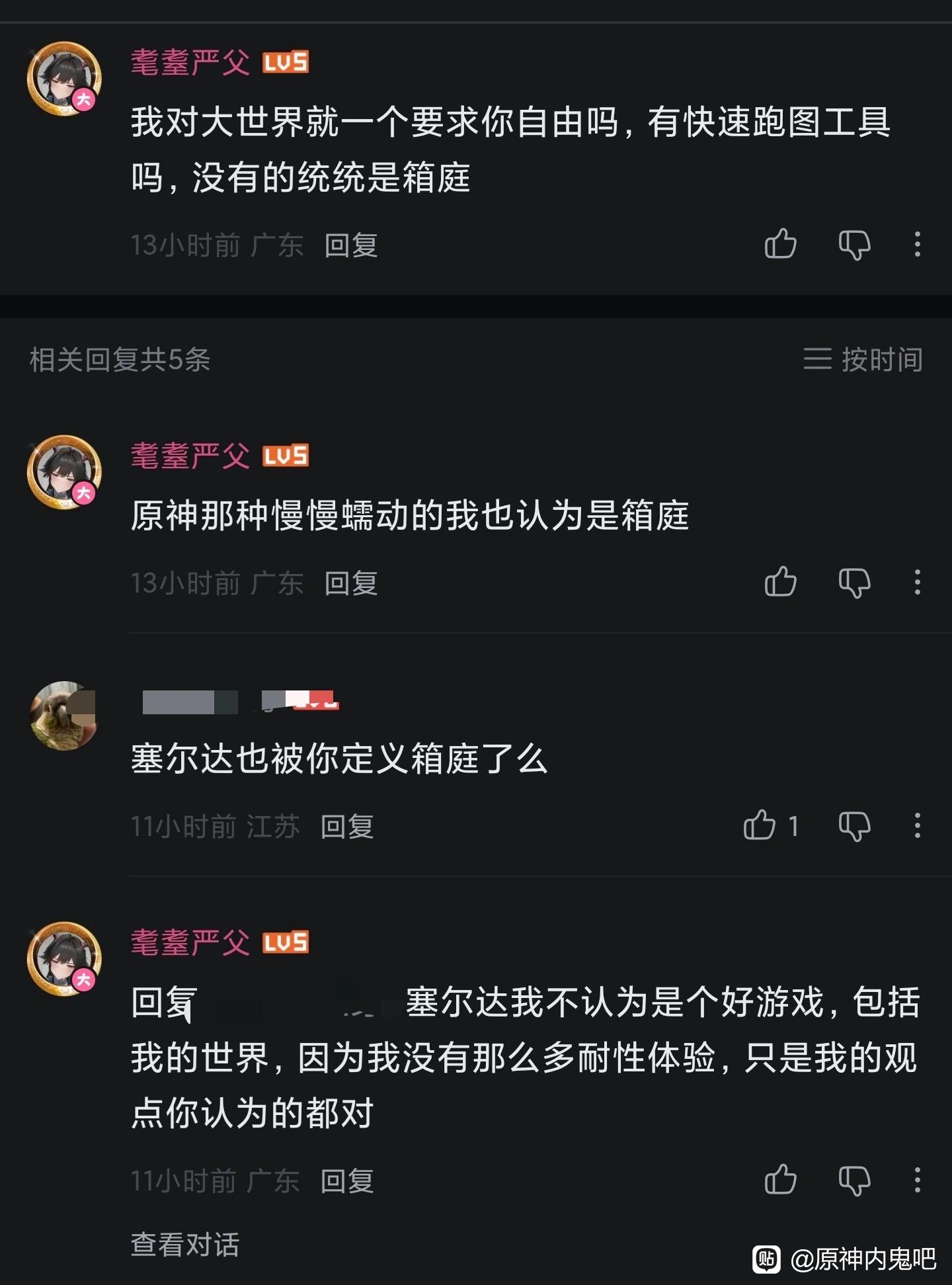Reply to the 江苏 user's 塞尔达 comment
952x1285 pixels.
point(347,827)
